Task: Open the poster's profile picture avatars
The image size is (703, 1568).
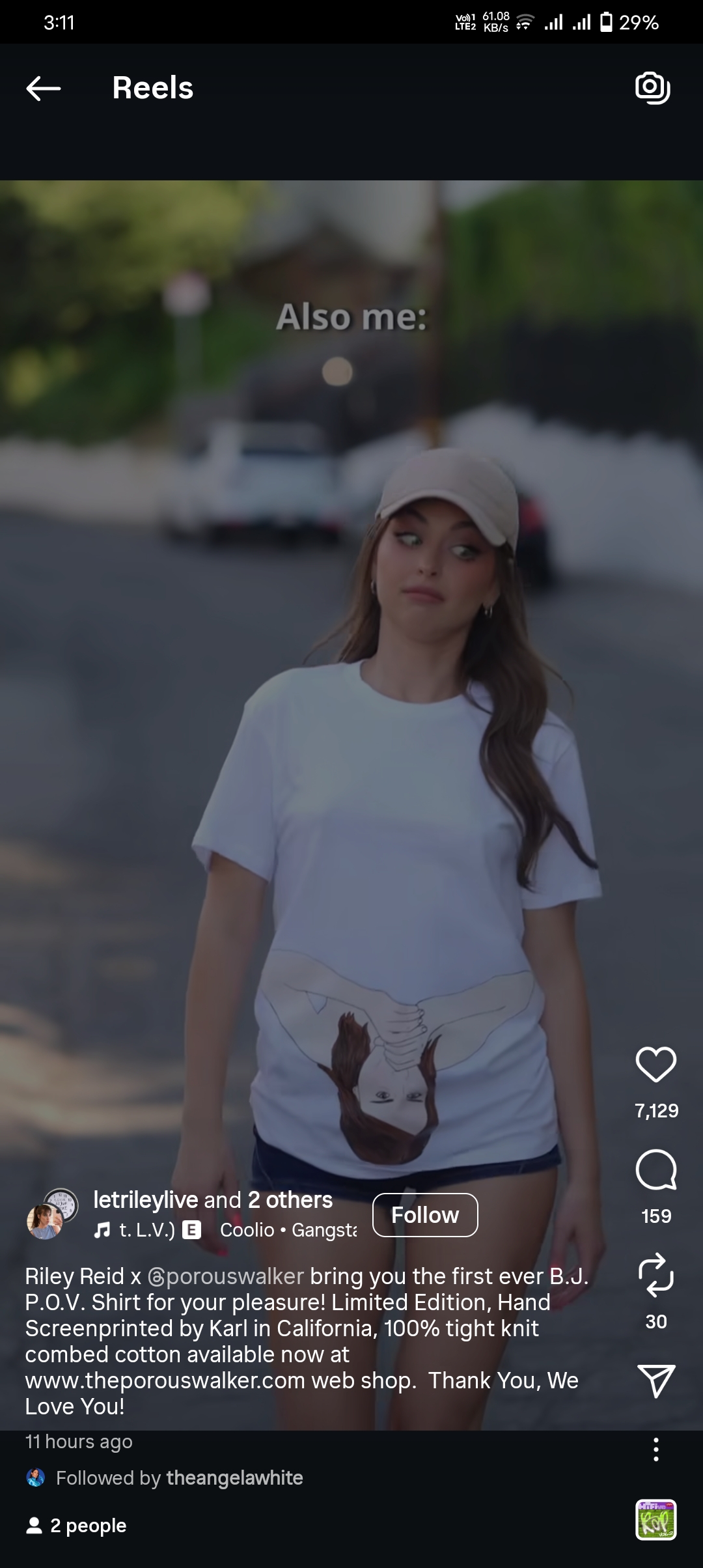Action: pyautogui.click(x=52, y=1214)
